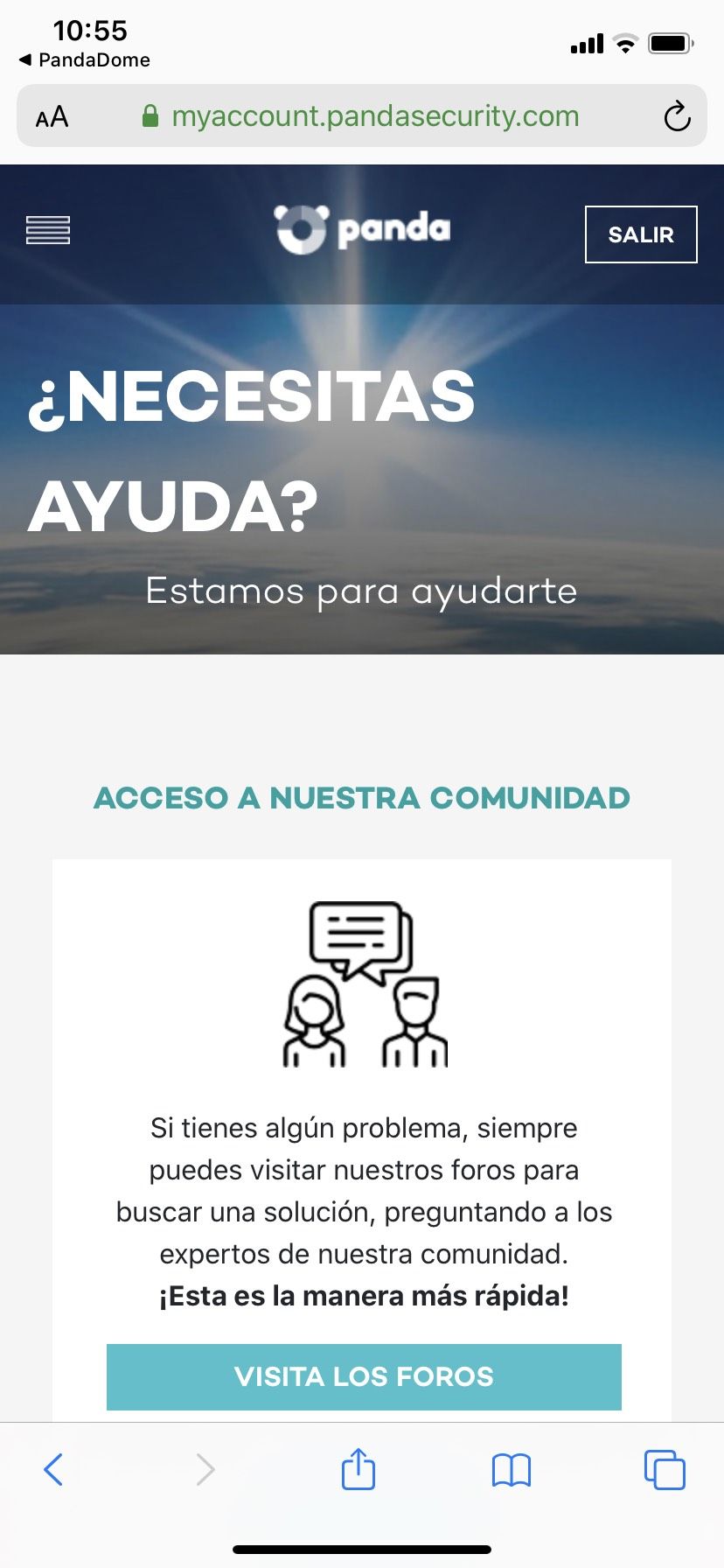This screenshot has height=1568, width=724.
Task: Go back in Safari
Action: pyautogui.click(x=53, y=1469)
